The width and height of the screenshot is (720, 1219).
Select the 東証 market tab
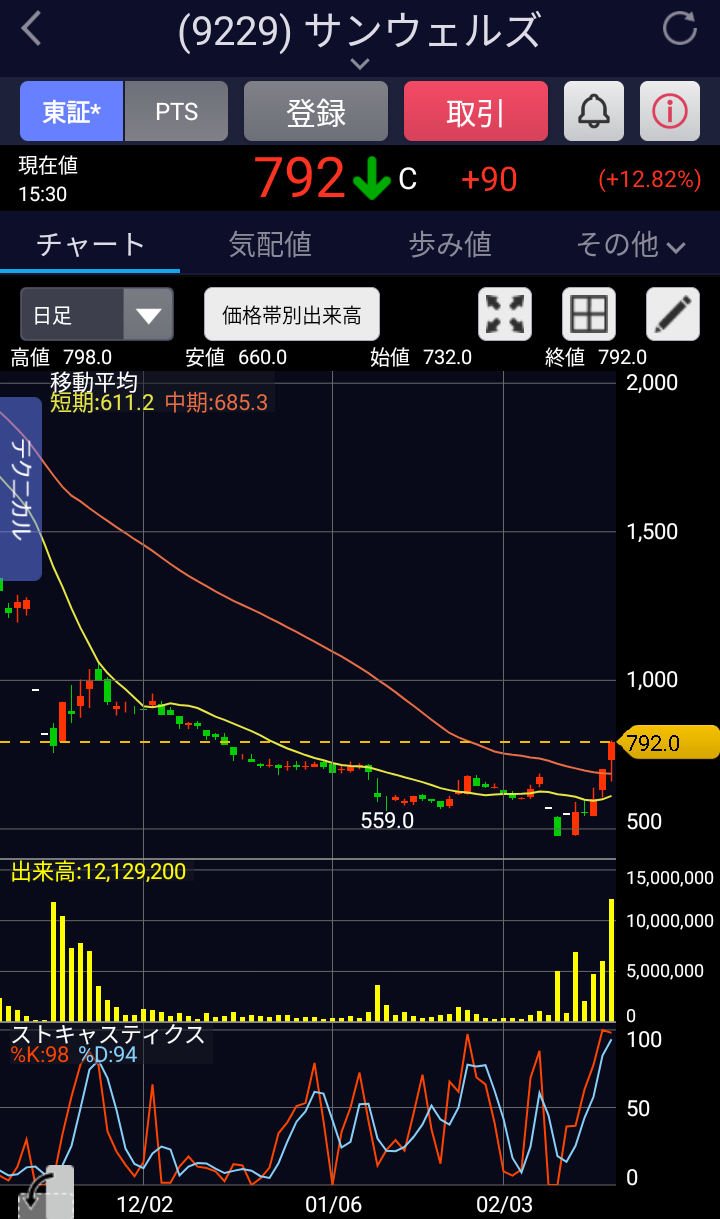pos(72,111)
